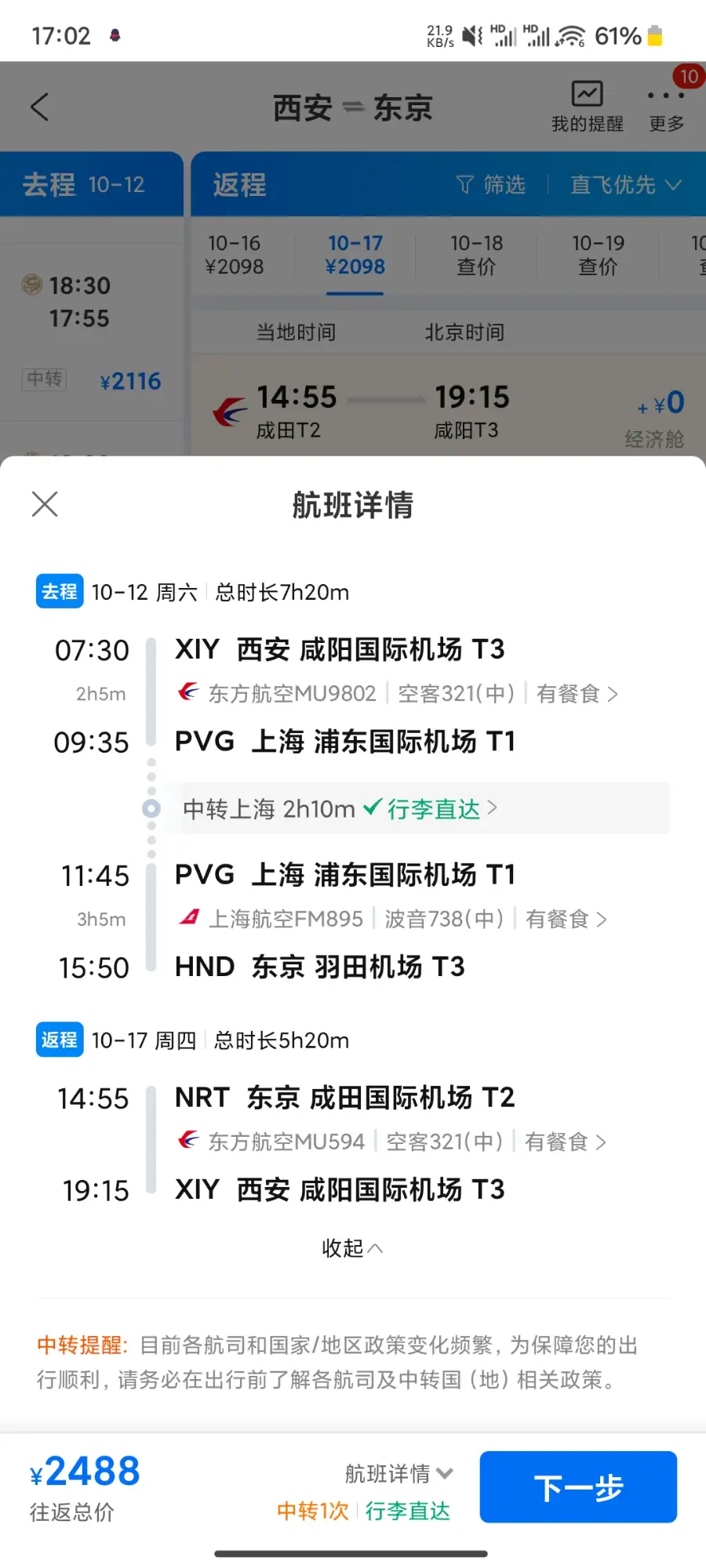706x1568 pixels.
Task: Tap the 下一步 next step button
Action: [577, 1486]
